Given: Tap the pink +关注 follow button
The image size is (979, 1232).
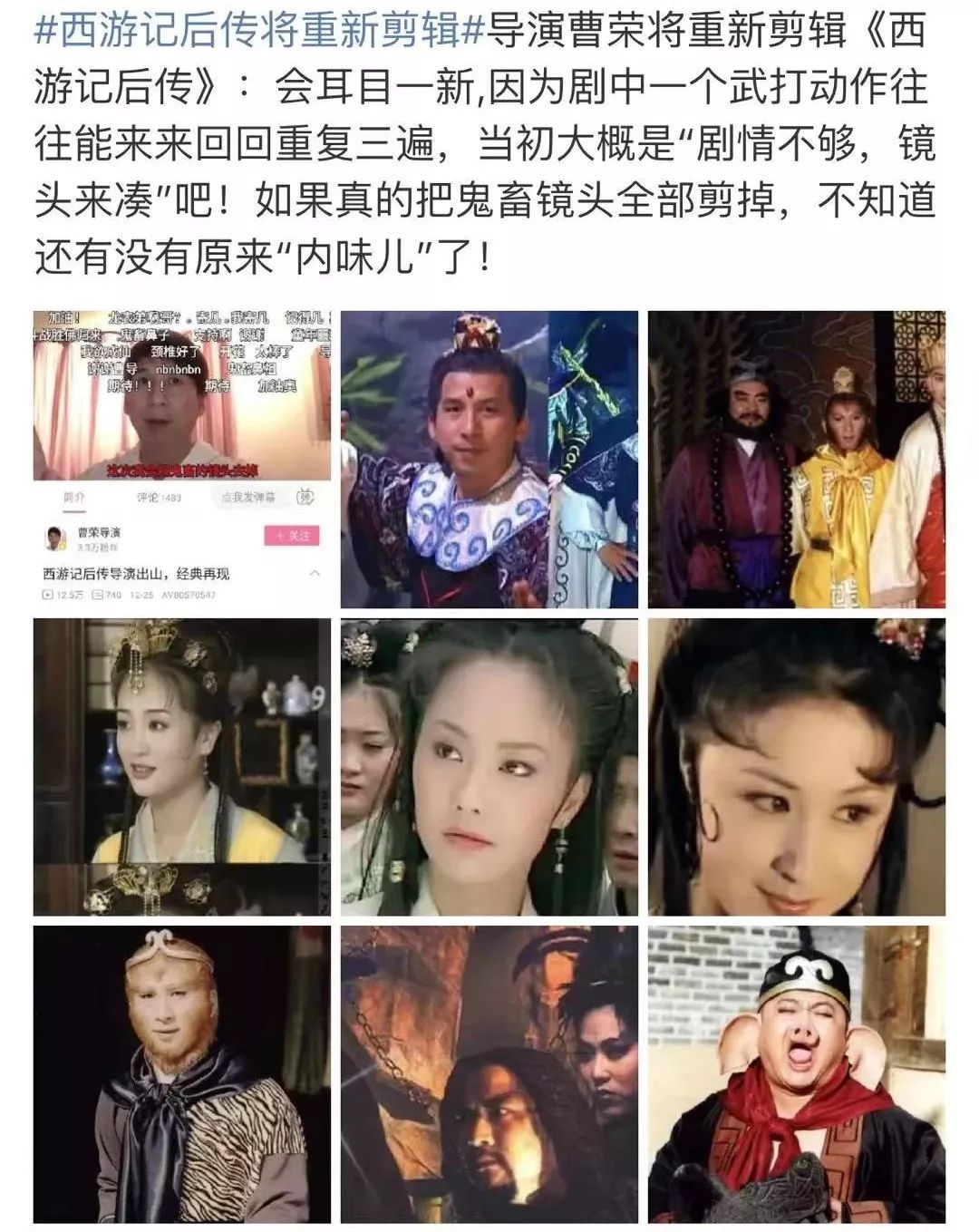Looking at the screenshot, I should pyautogui.click(x=291, y=535).
